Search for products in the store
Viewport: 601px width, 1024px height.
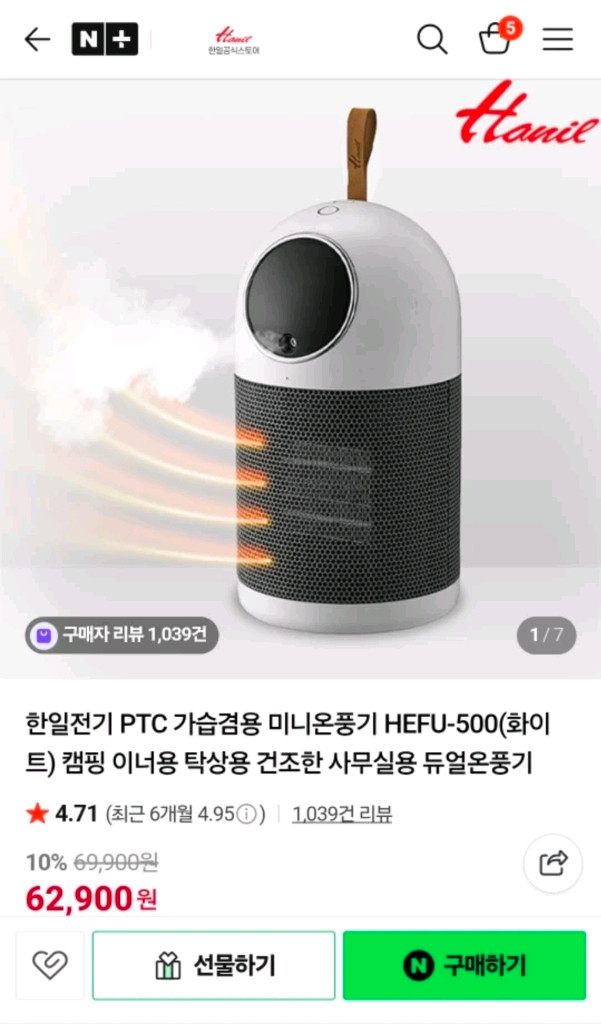pos(432,39)
